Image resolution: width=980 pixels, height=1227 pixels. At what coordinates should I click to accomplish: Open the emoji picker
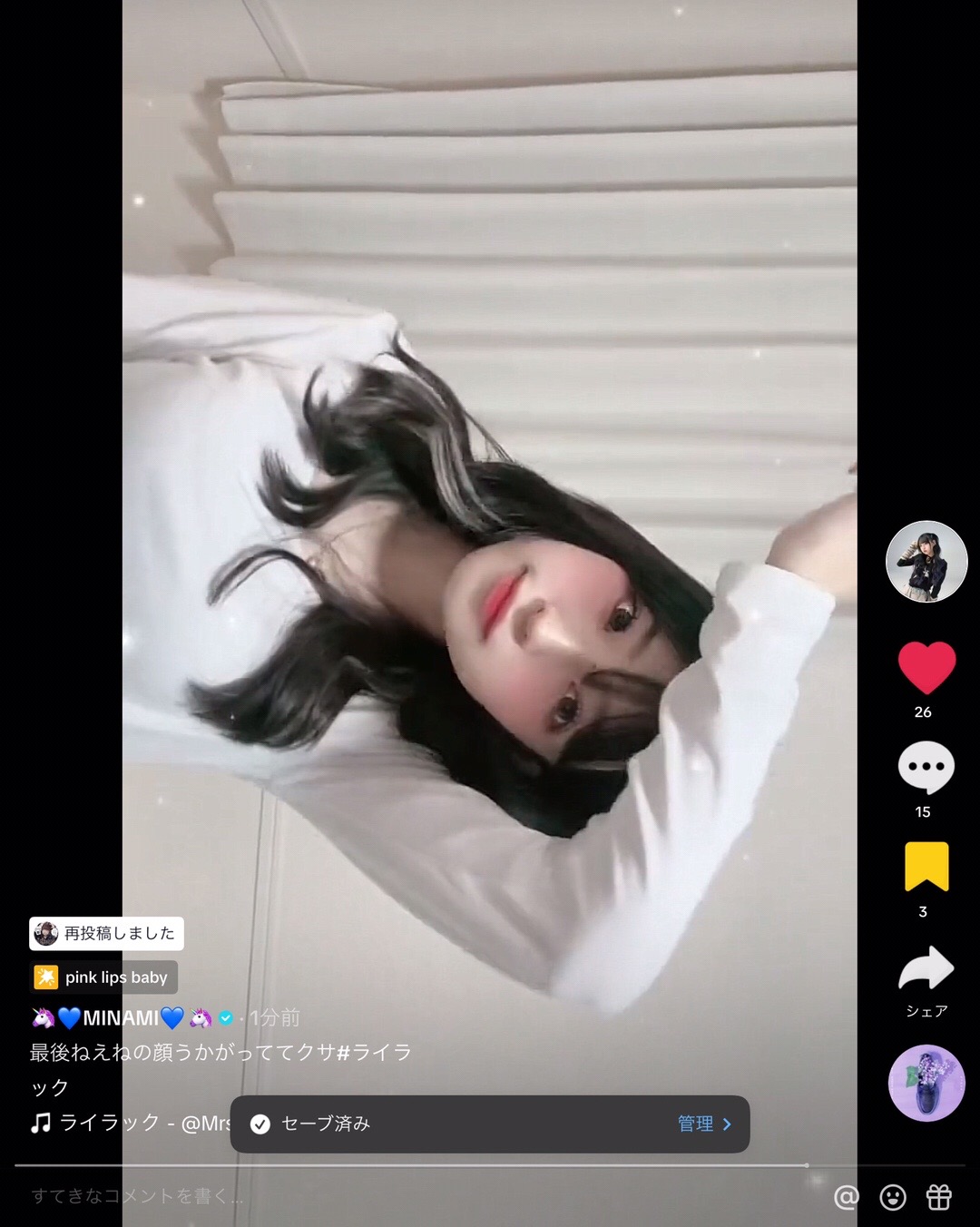pos(893,1197)
